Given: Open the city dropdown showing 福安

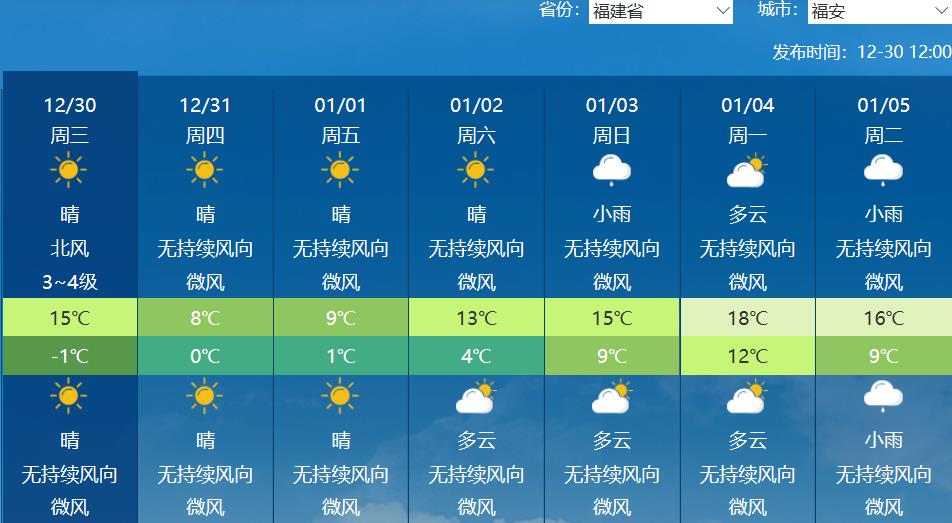Looking at the screenshot, I should pyautogui.click(x=878, y=12).
